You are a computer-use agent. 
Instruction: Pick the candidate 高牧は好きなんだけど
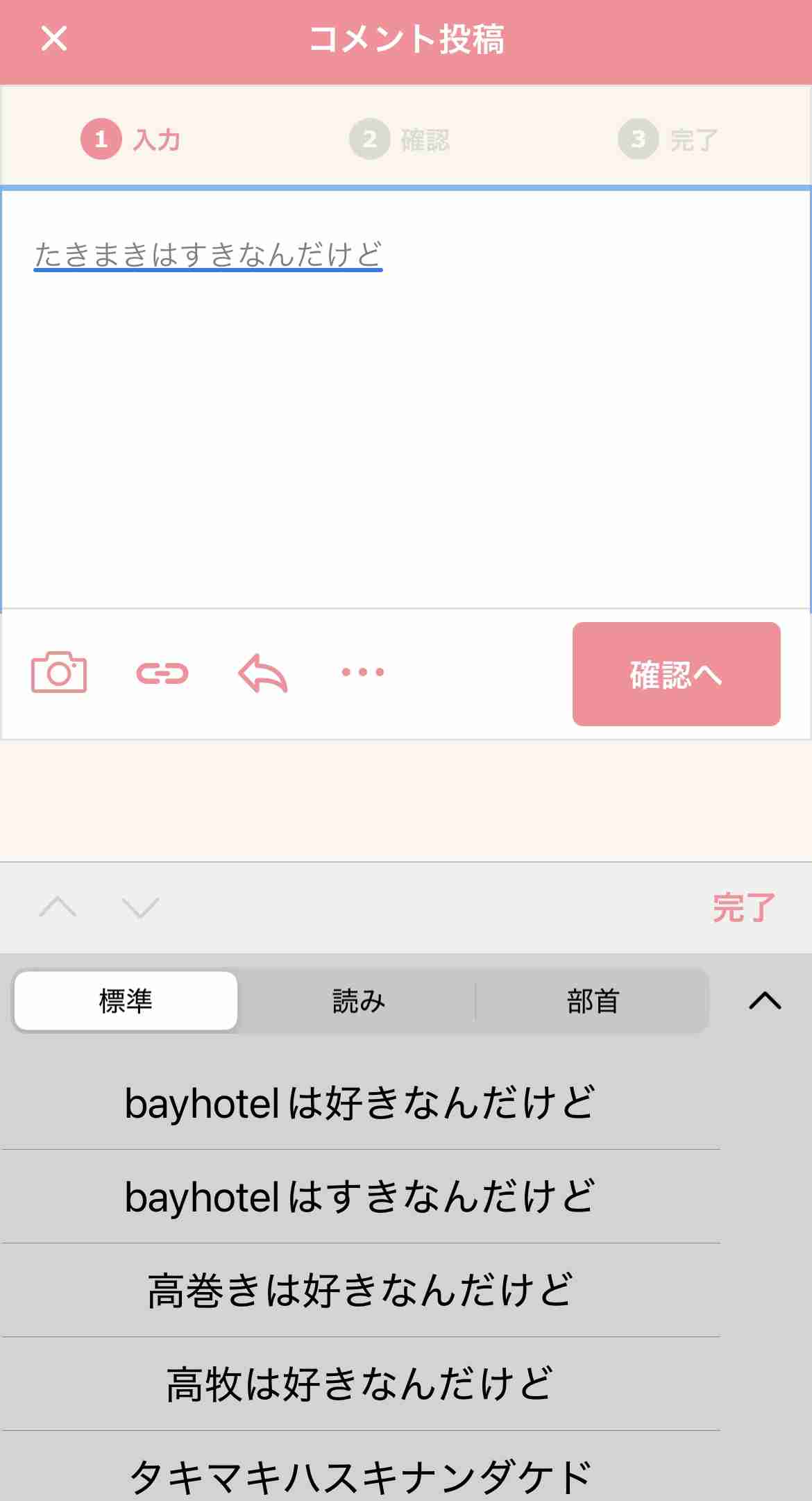click(361, 1384)
